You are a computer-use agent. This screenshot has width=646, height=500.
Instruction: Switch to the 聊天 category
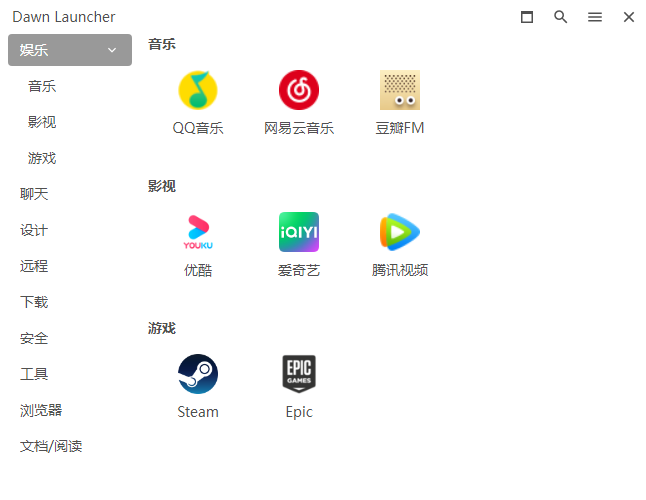tap(34, 194)
